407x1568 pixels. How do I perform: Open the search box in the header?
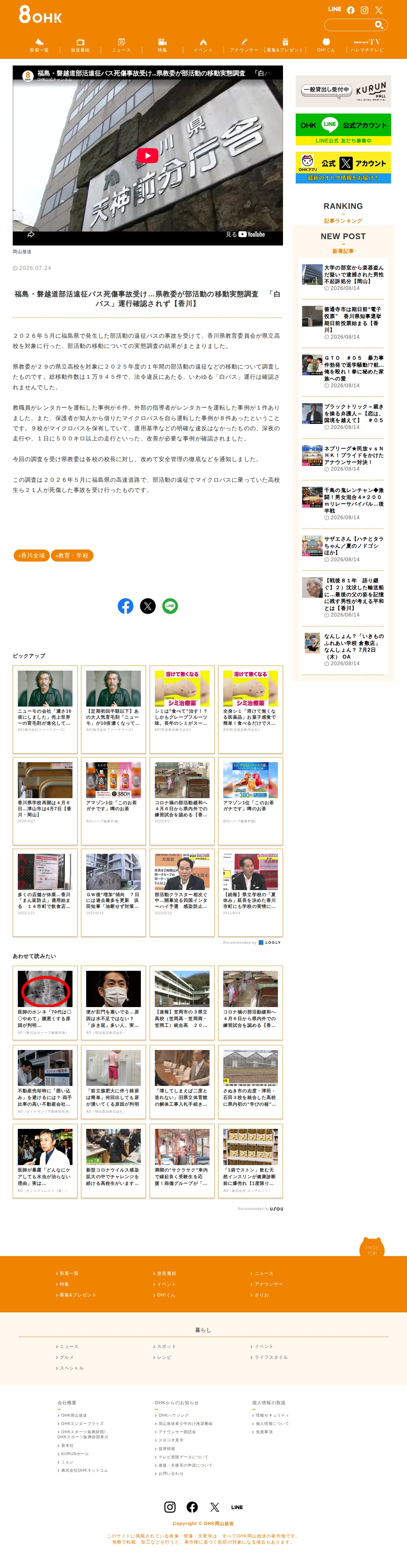(x=355, y=25)
